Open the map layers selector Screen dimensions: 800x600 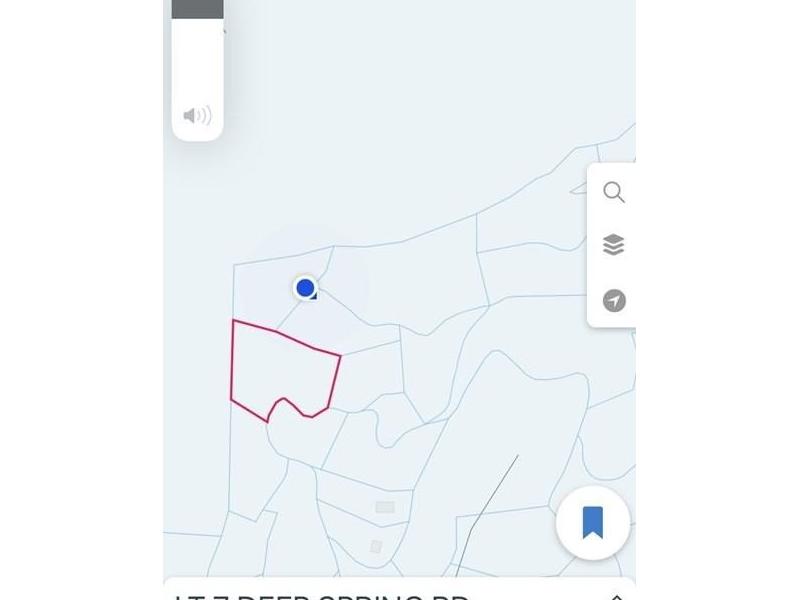(614, 245)
